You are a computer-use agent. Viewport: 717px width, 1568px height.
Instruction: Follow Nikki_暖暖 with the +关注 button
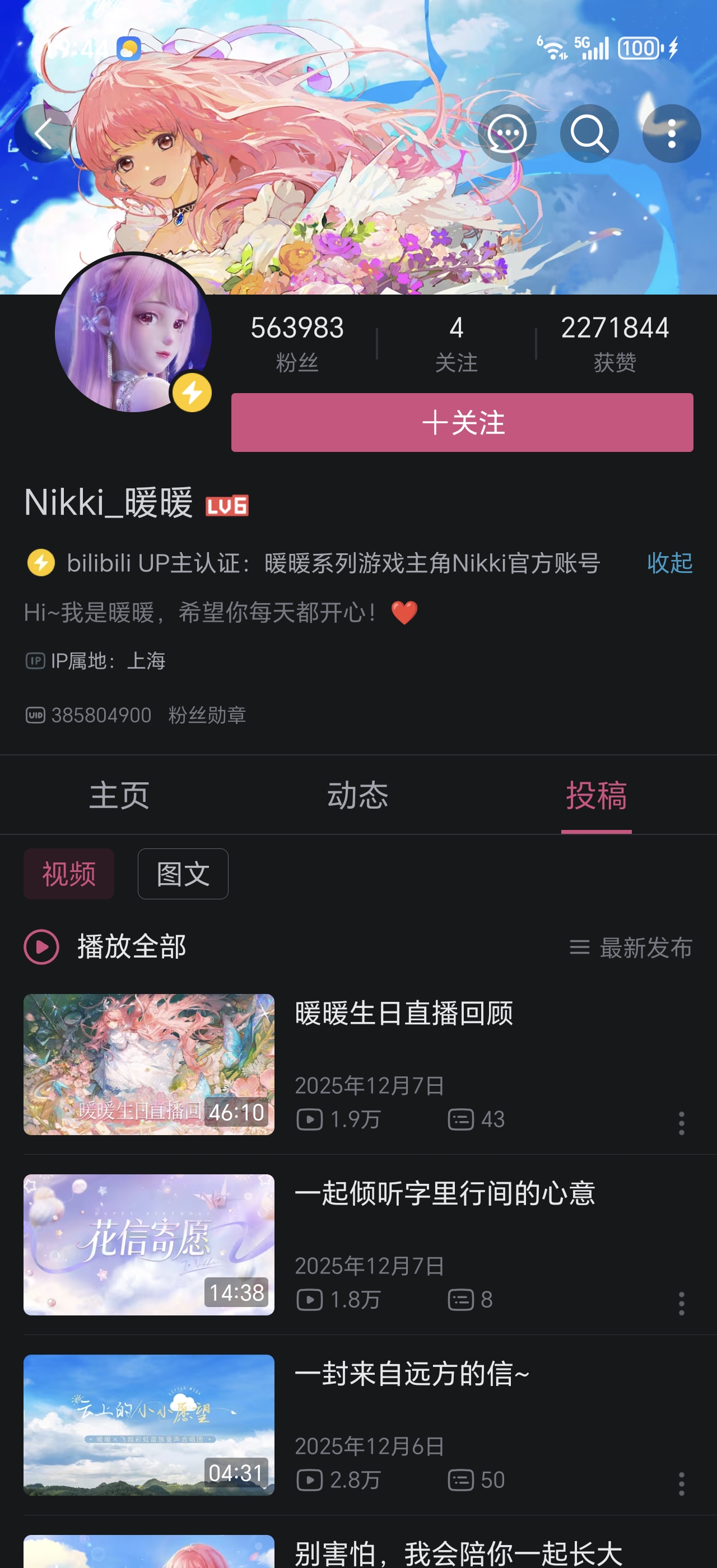462,422
